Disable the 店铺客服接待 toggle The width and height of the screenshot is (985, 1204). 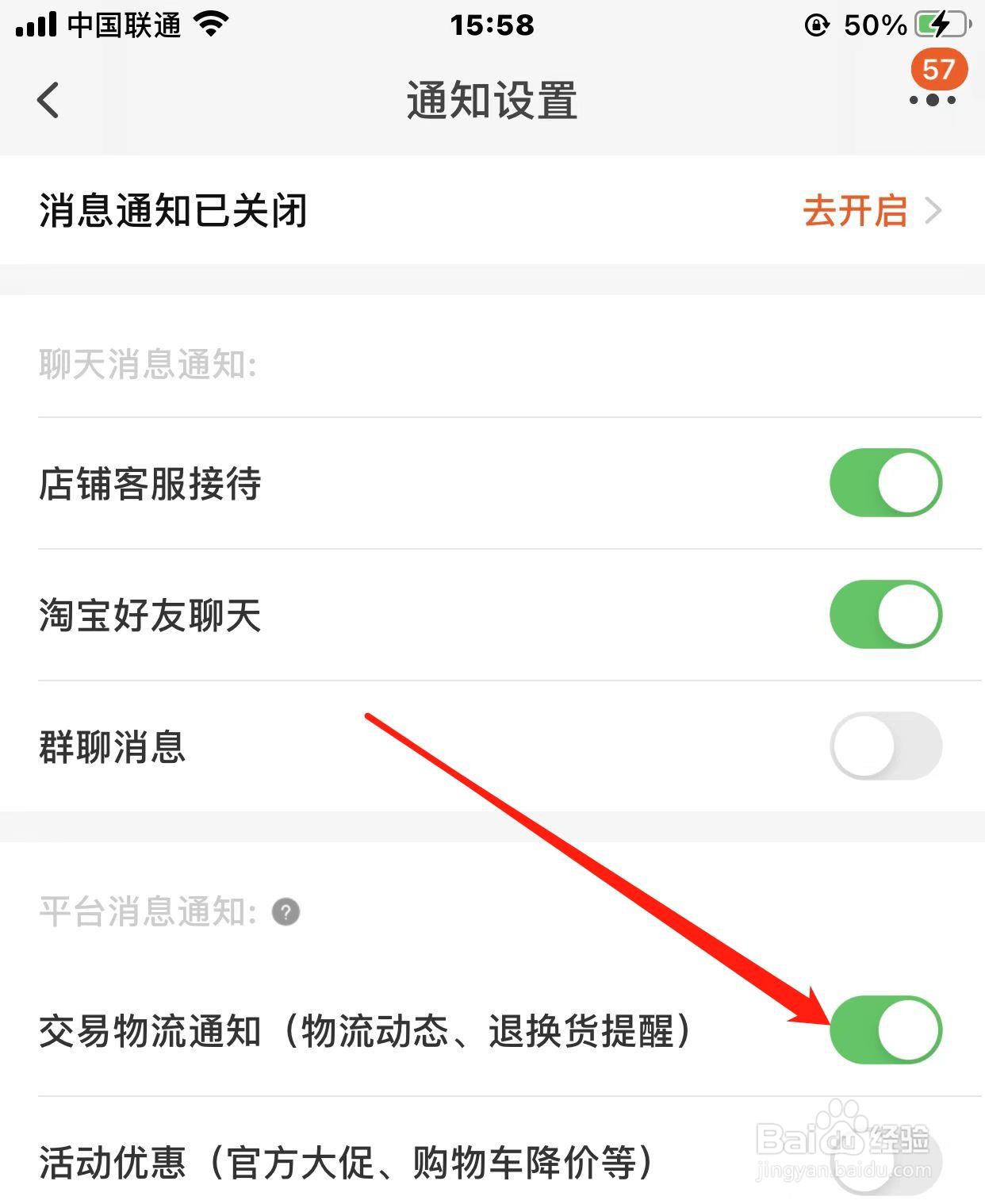(887, 481)
